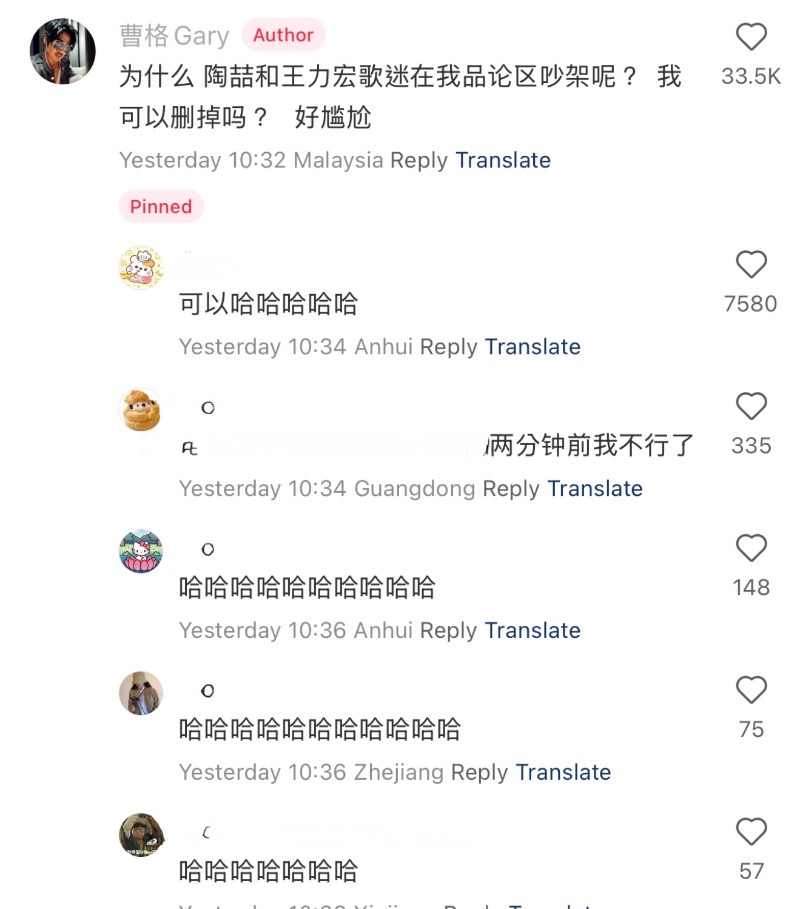Translate the Guangdong comment

click(x=595, y=489)
